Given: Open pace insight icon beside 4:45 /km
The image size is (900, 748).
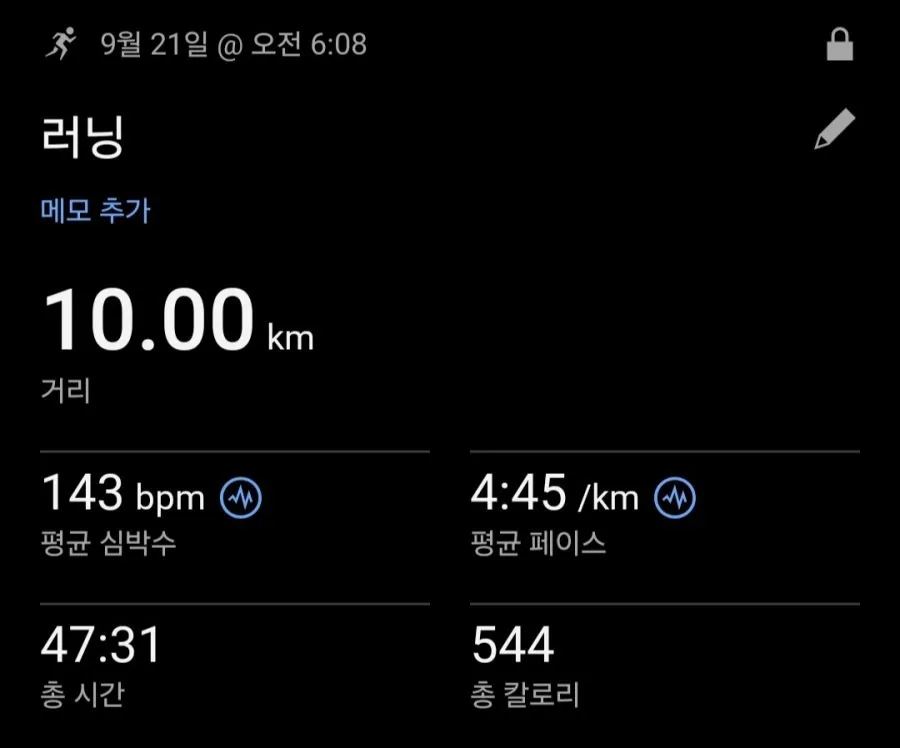Looking at the screenshot, I should coord(675,497).
